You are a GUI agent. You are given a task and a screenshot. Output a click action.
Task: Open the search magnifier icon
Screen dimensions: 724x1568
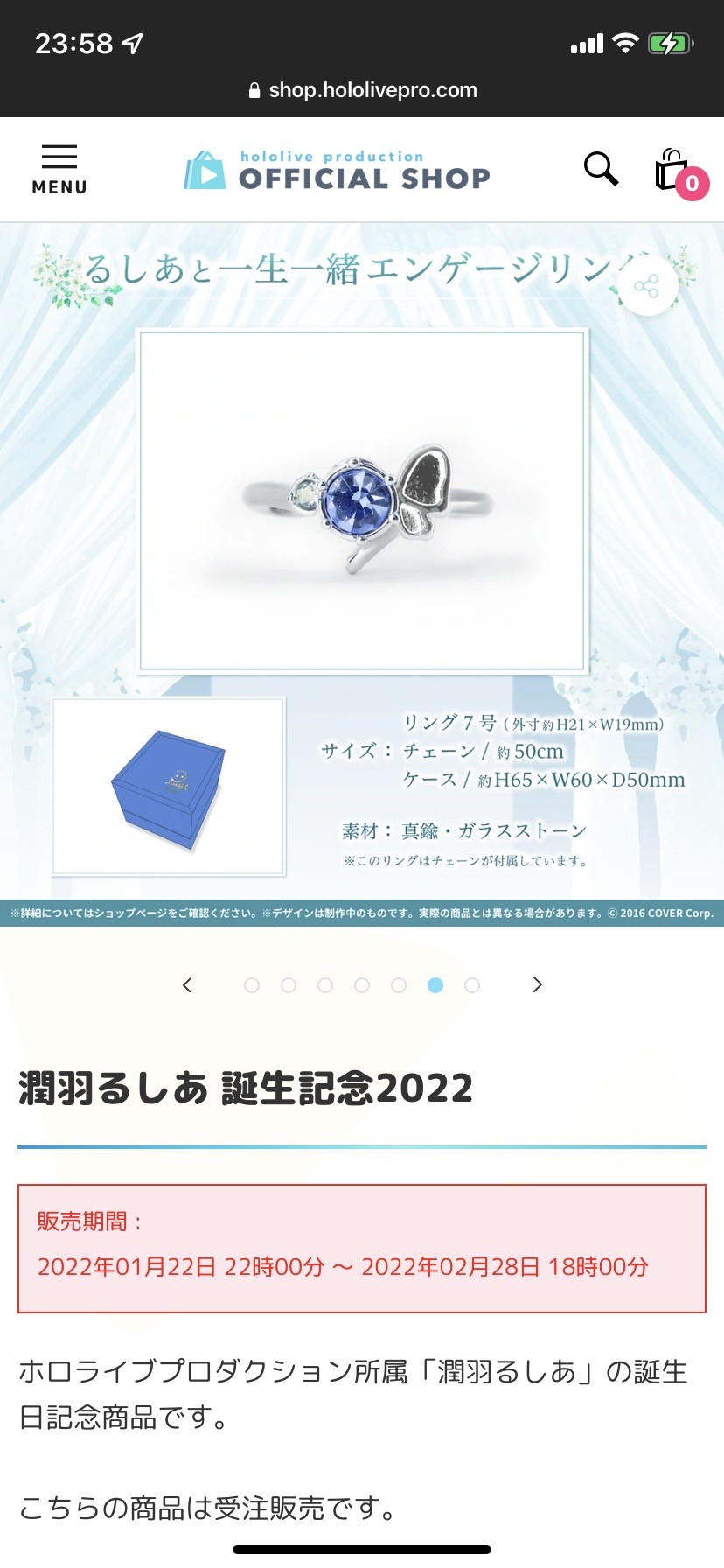(x=601, y=169)
